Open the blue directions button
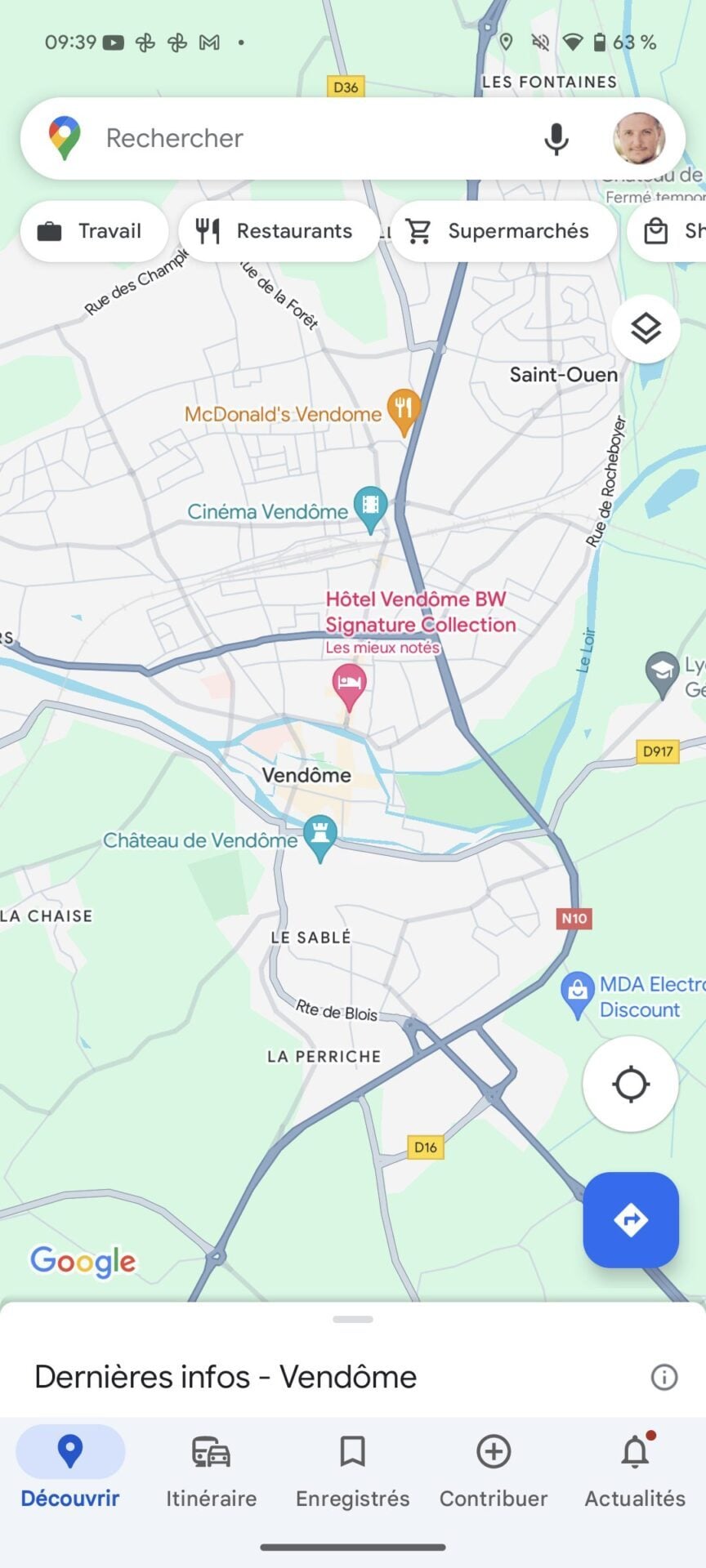 click(630, 1220)
